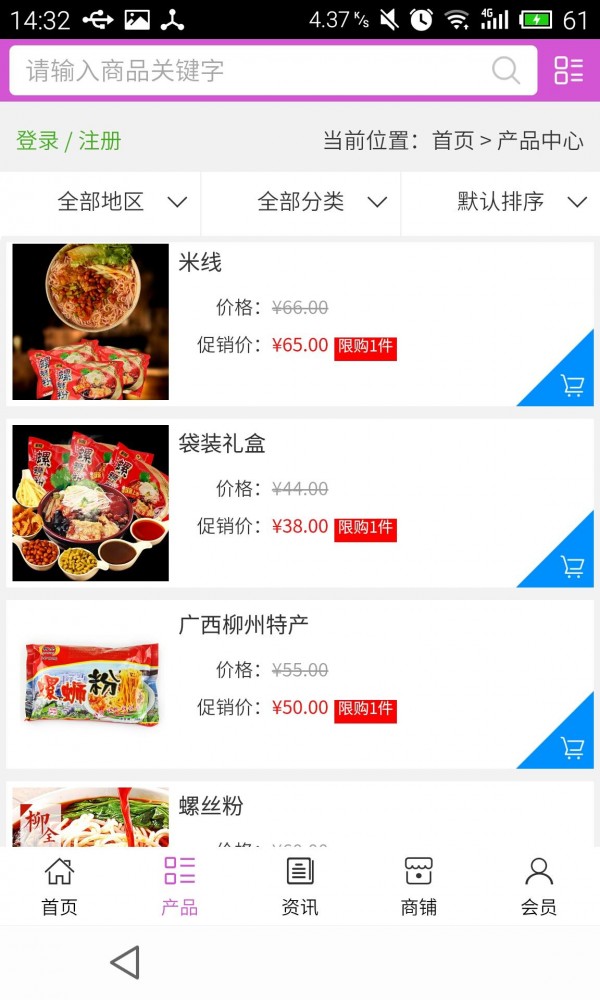Go to the 商铺 tab
This screenshot has height=1000, width=600.
pos(419,886)
